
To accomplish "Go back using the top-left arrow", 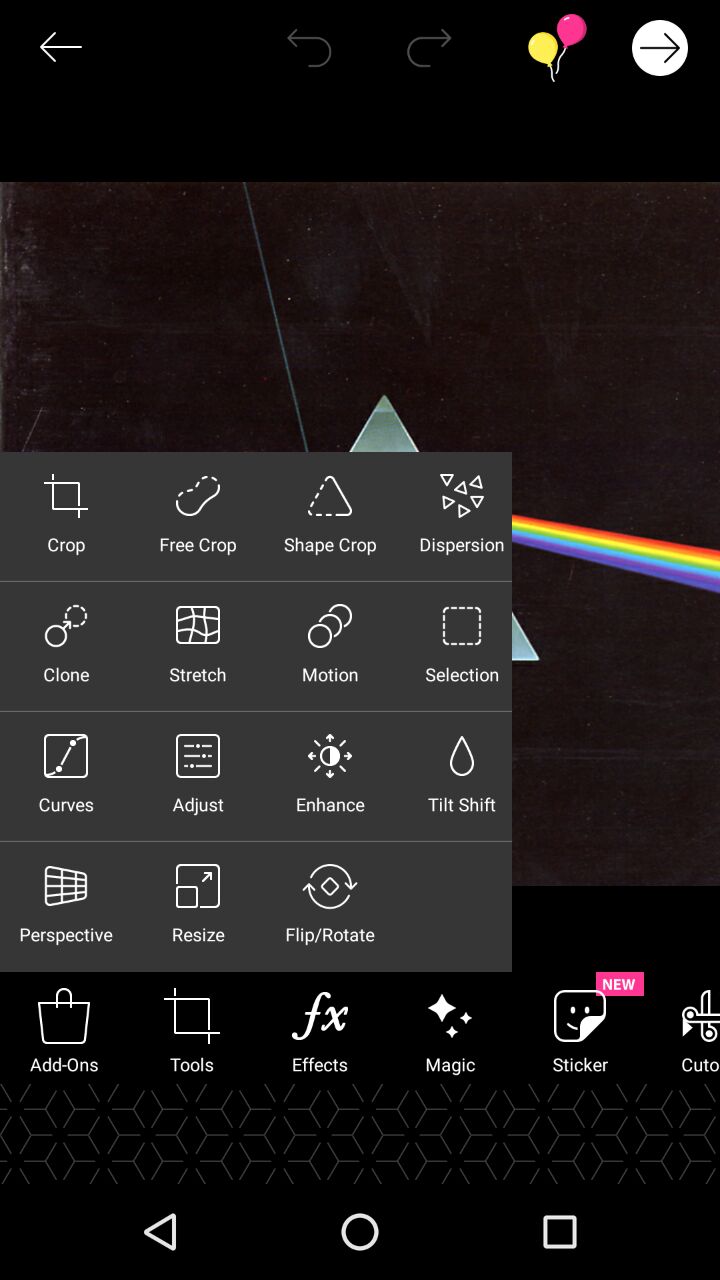I will point(61,47).
